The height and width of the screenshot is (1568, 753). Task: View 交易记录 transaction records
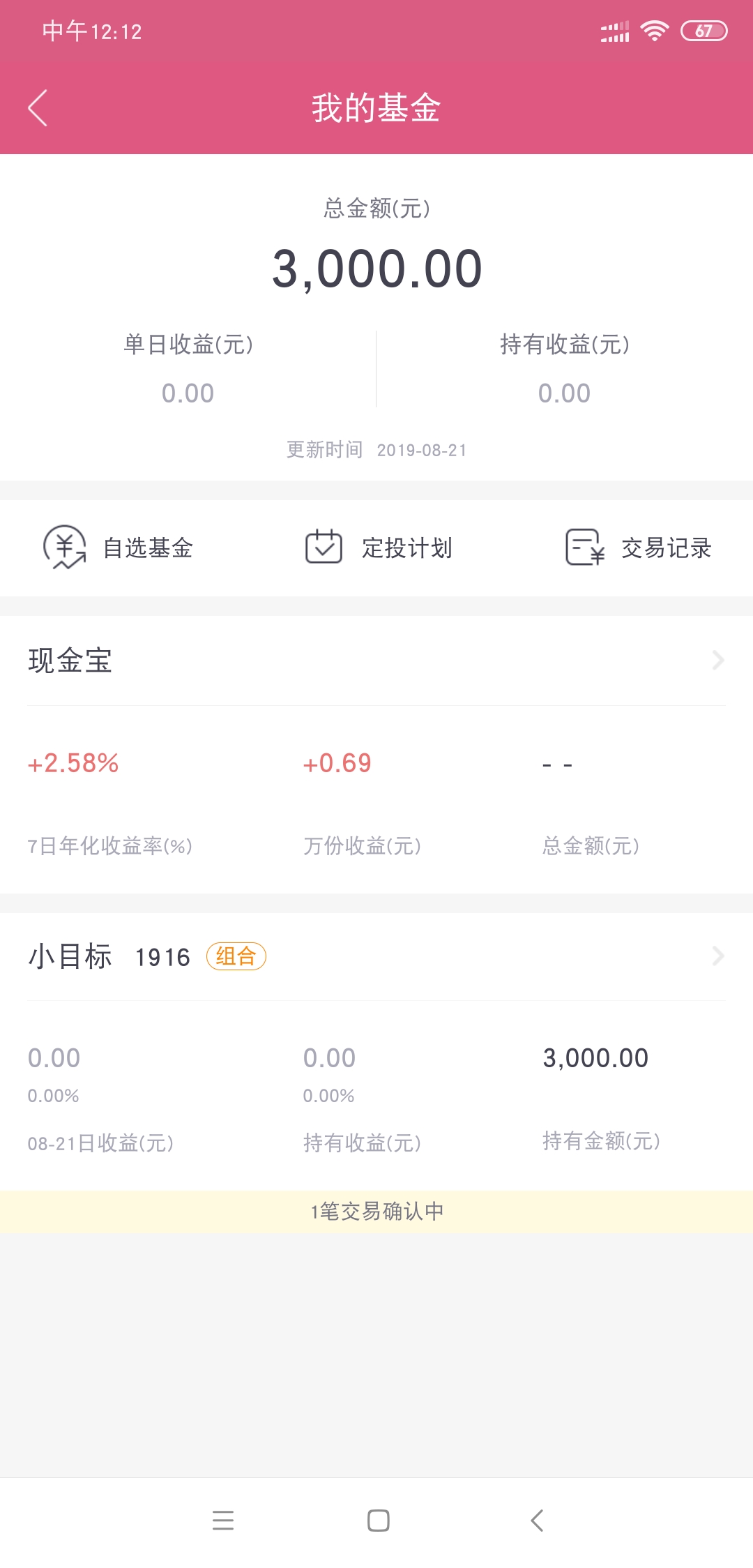point(638,548)
